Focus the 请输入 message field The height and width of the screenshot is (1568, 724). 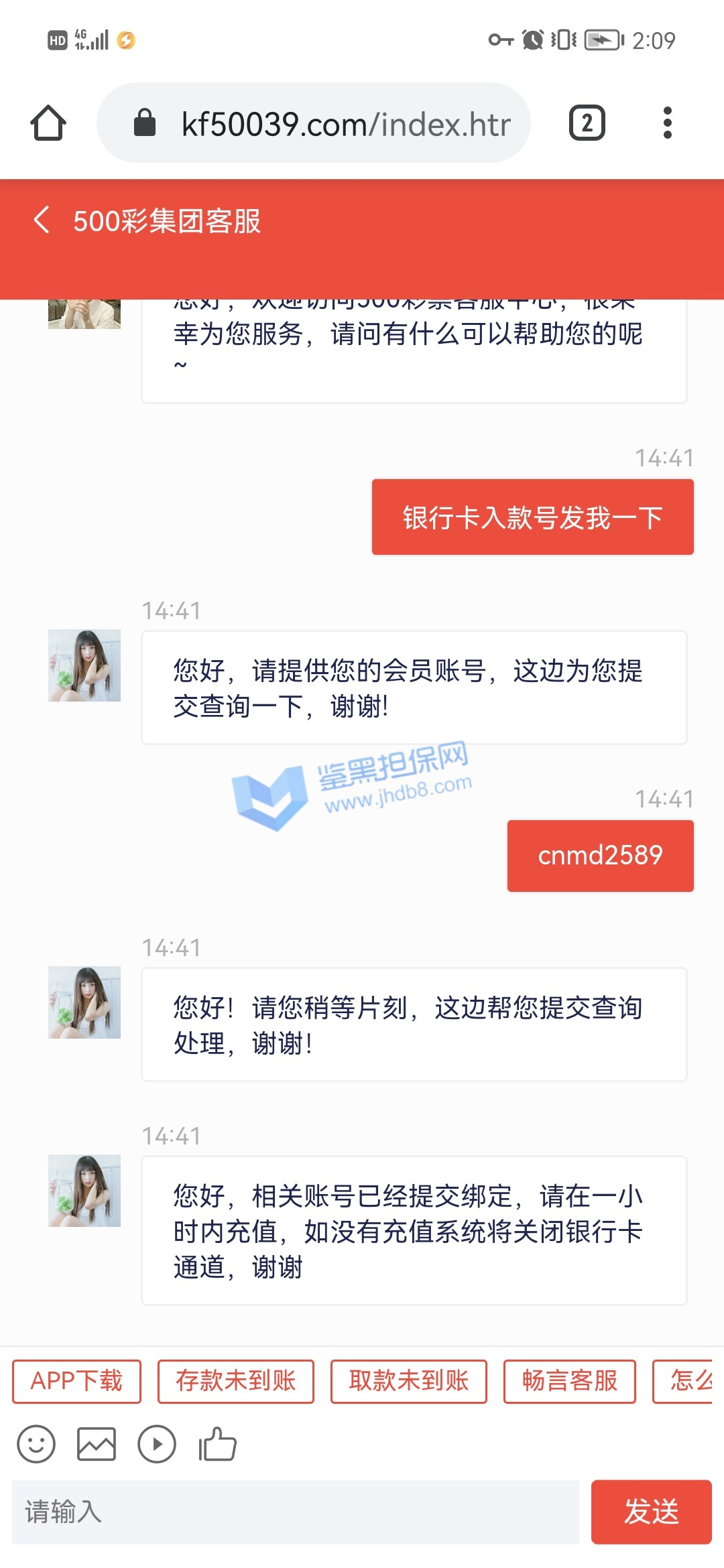pyautogui.click(x=295, y=1512)
